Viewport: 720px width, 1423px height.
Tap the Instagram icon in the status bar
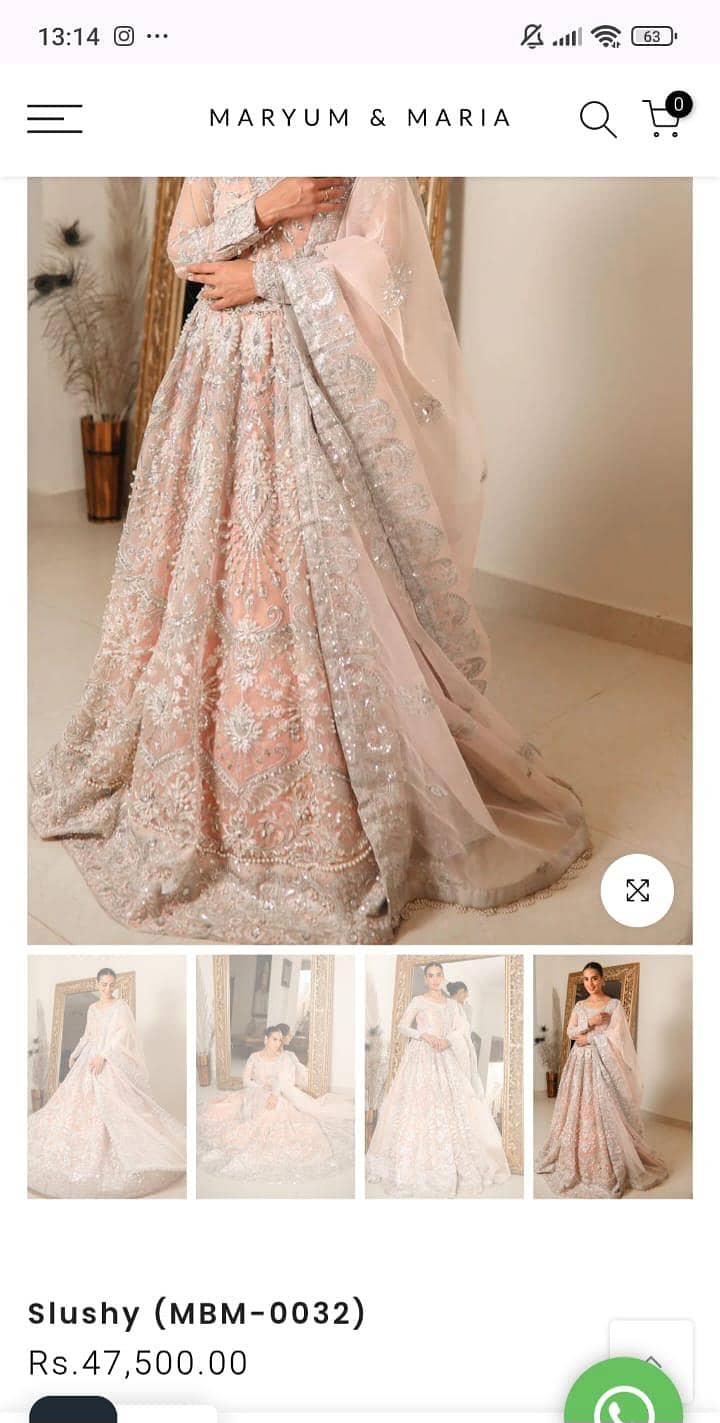tap(122, 36)
